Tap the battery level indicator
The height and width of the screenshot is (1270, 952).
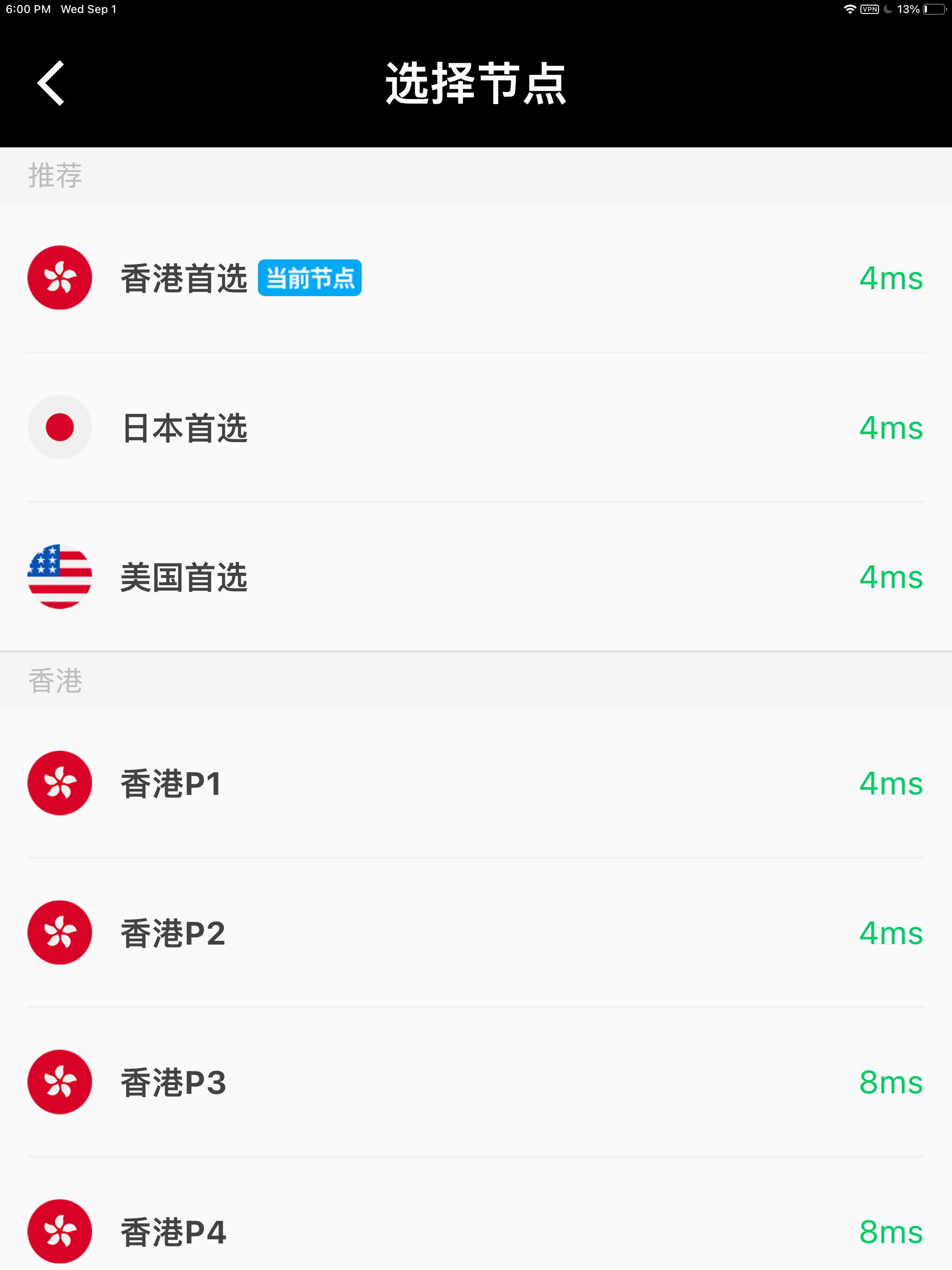pyautogui.click(x=932, y=9)
